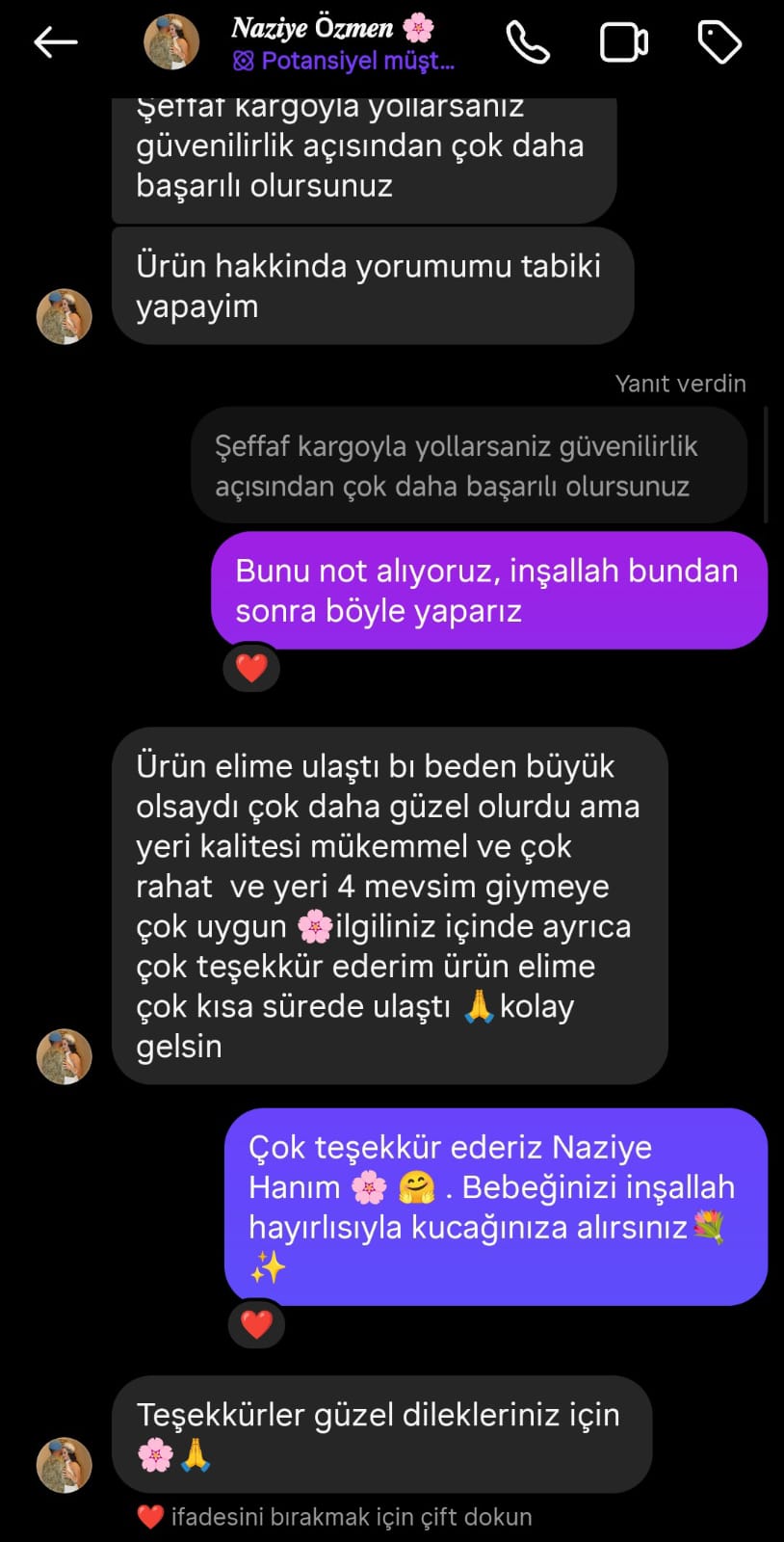Open sender avatar beside "Teşekkürler güzel dilekleriniz" message
784x1542 pixels.
(65, 1465)
